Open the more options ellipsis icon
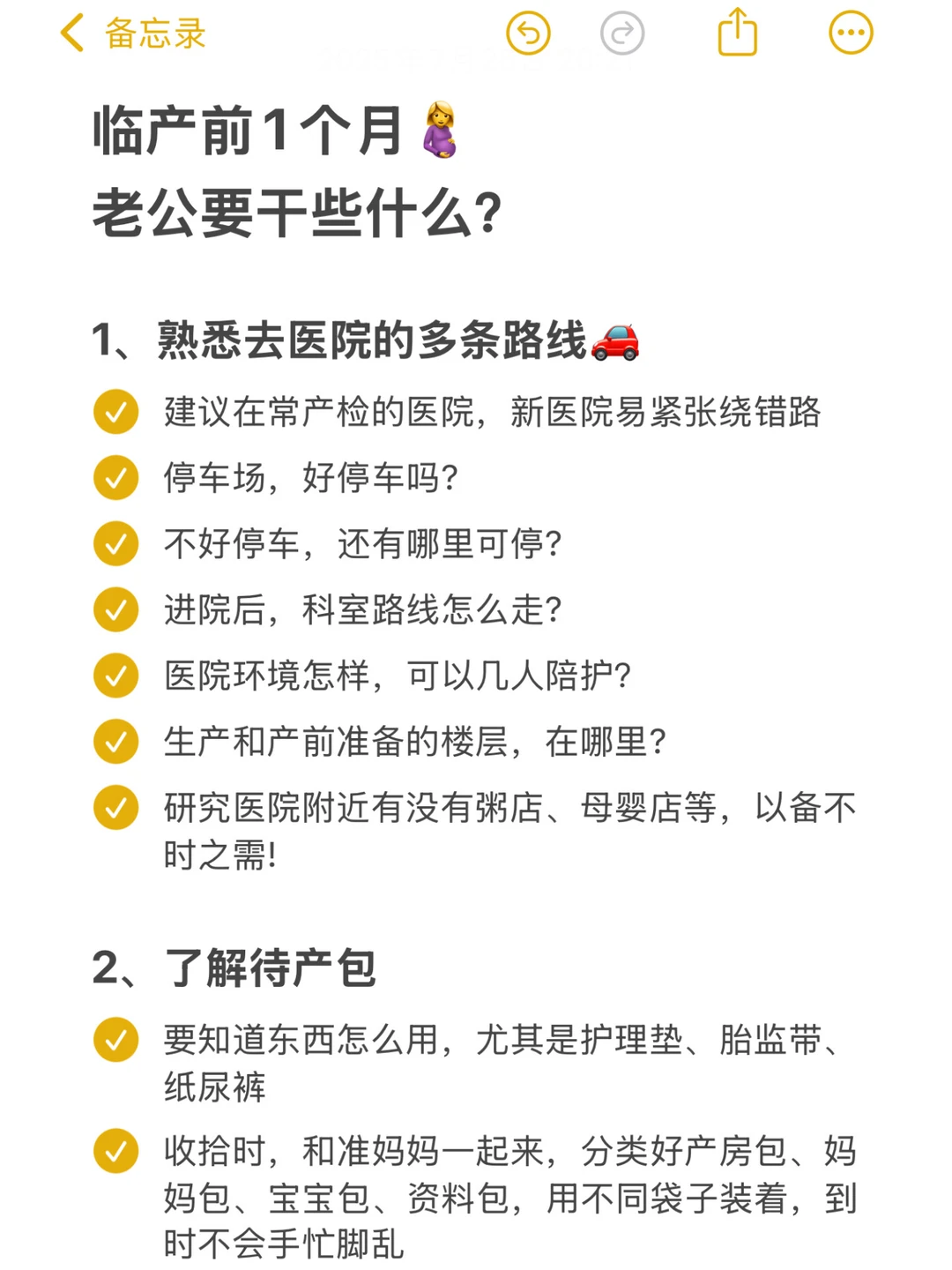 point(851,33)
